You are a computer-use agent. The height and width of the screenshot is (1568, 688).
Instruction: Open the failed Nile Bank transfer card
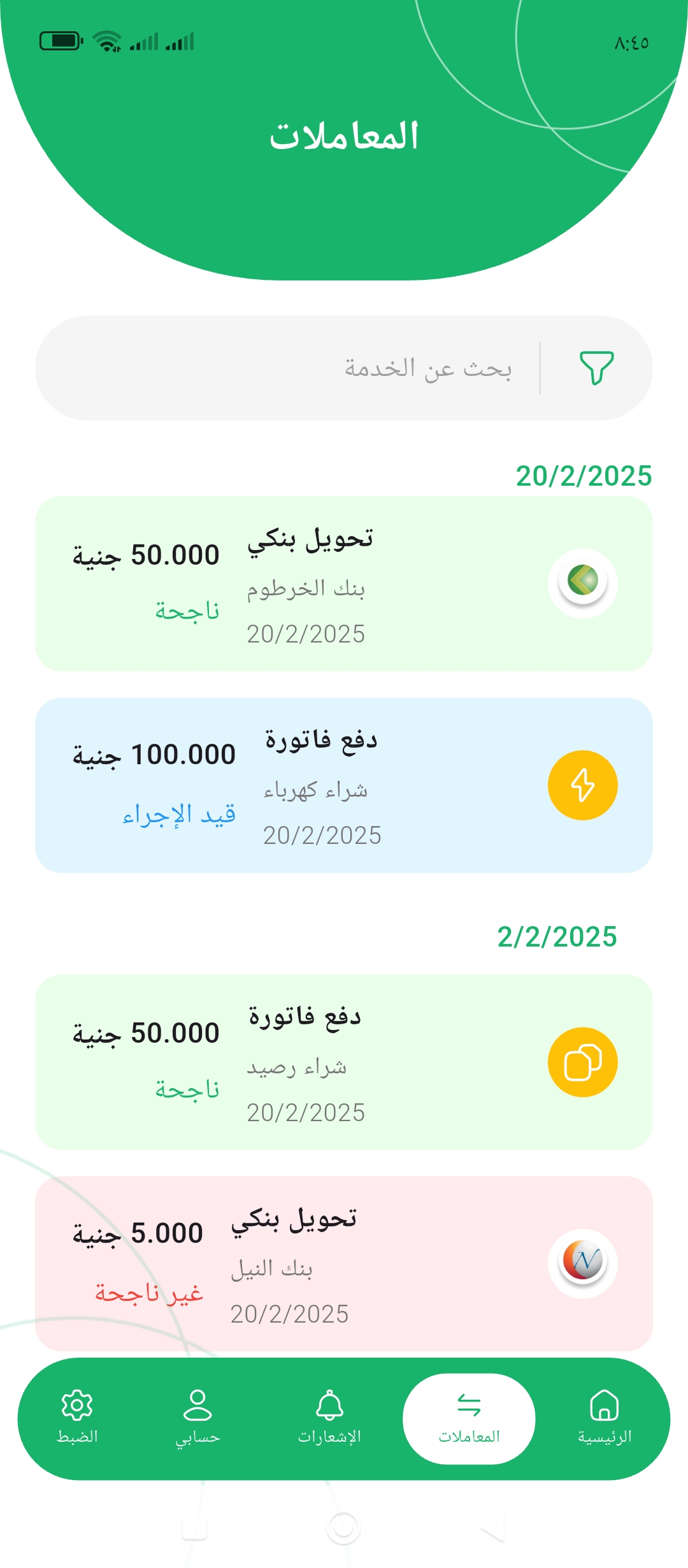(344, 1263)
